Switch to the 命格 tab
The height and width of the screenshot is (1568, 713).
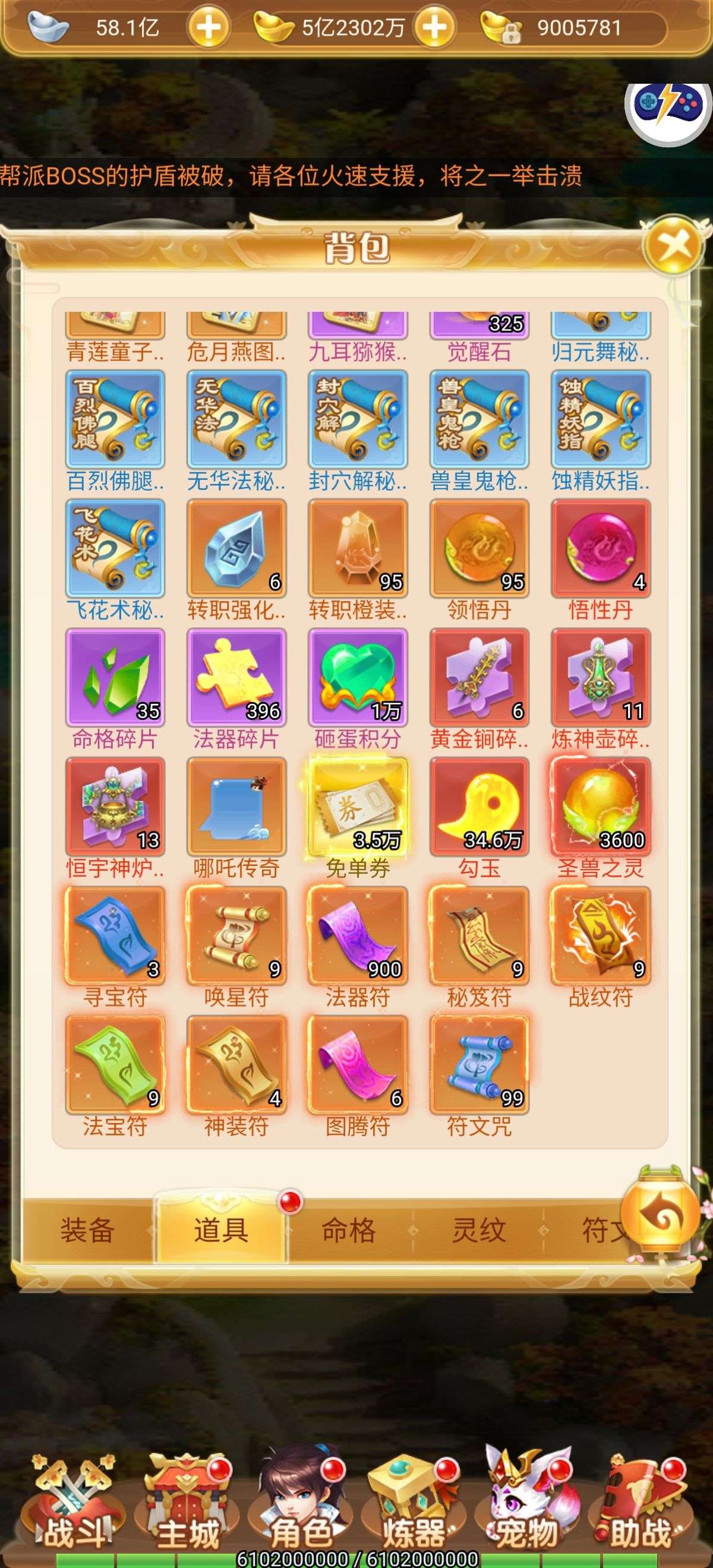tap(348, 1230)
